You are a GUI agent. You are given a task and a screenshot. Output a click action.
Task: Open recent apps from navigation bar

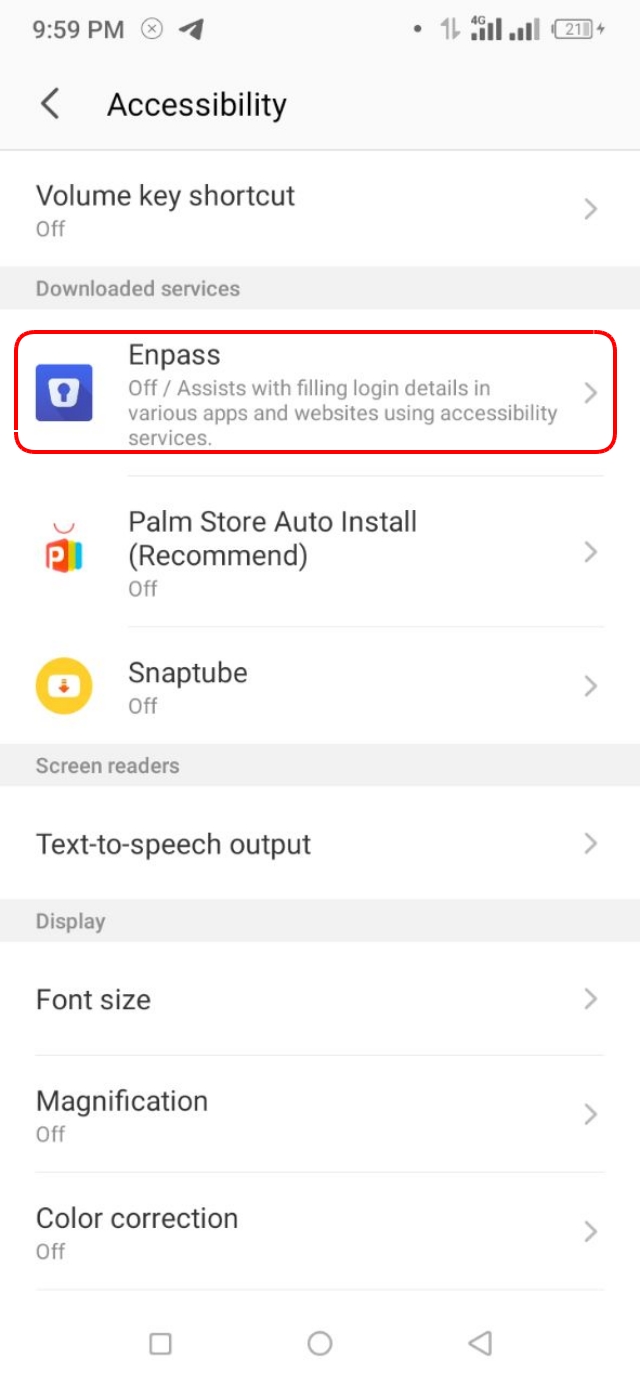(160, 1343)
